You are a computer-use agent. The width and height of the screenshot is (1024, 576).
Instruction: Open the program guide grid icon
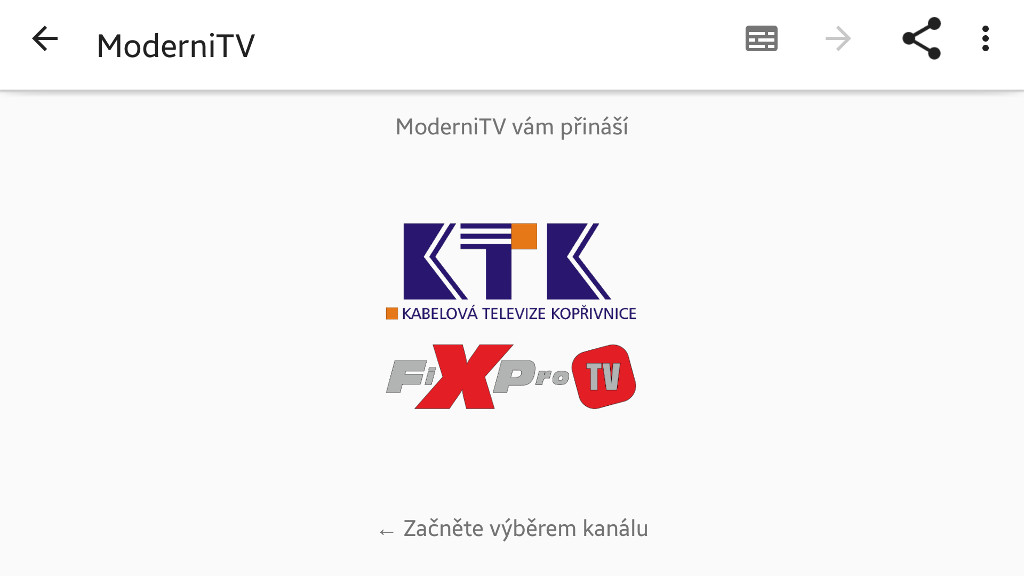[761, 39]
